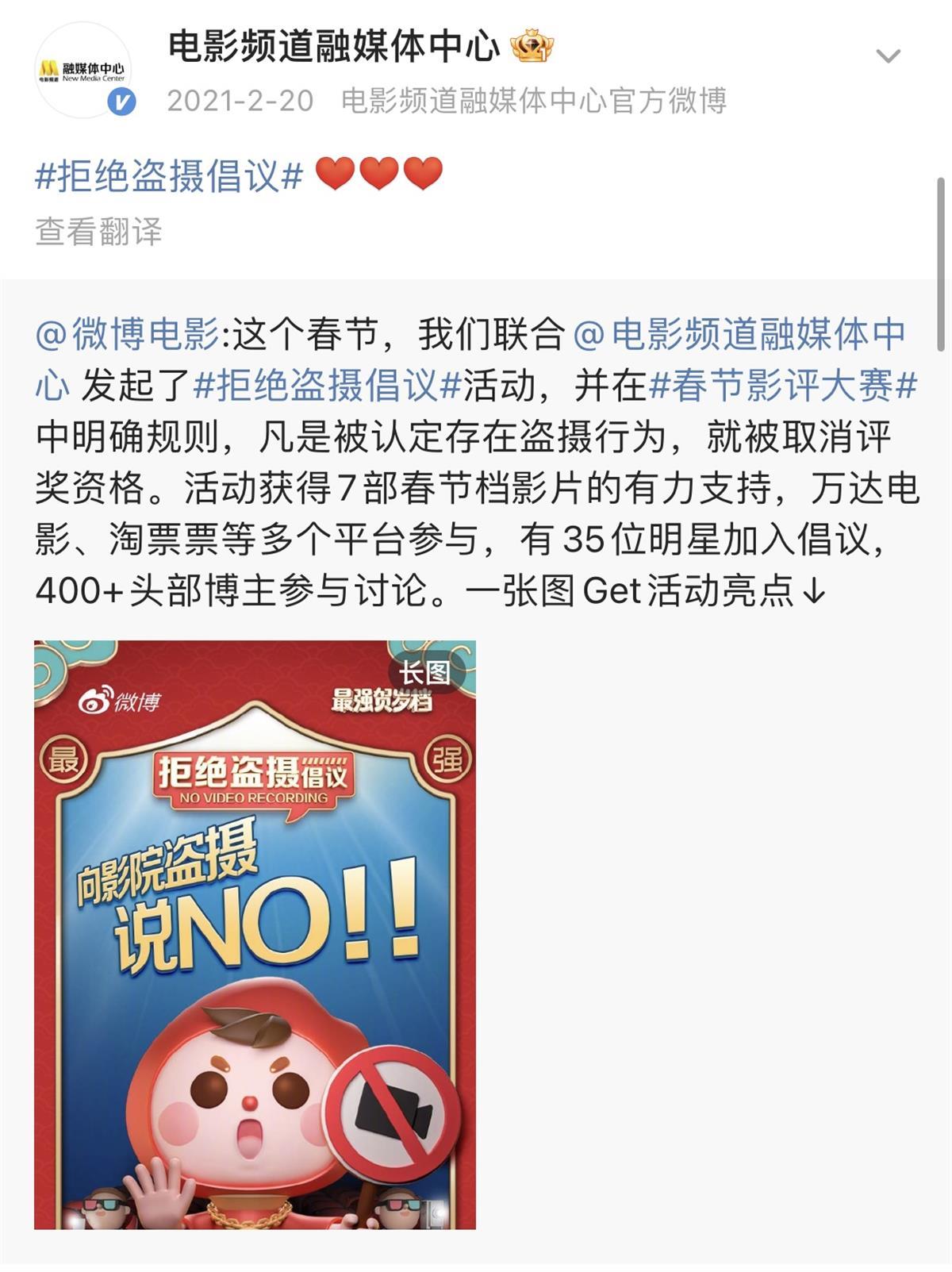Open the post options chevron menu
Screen dimensions: 952x1272
[x=887, y=56]
